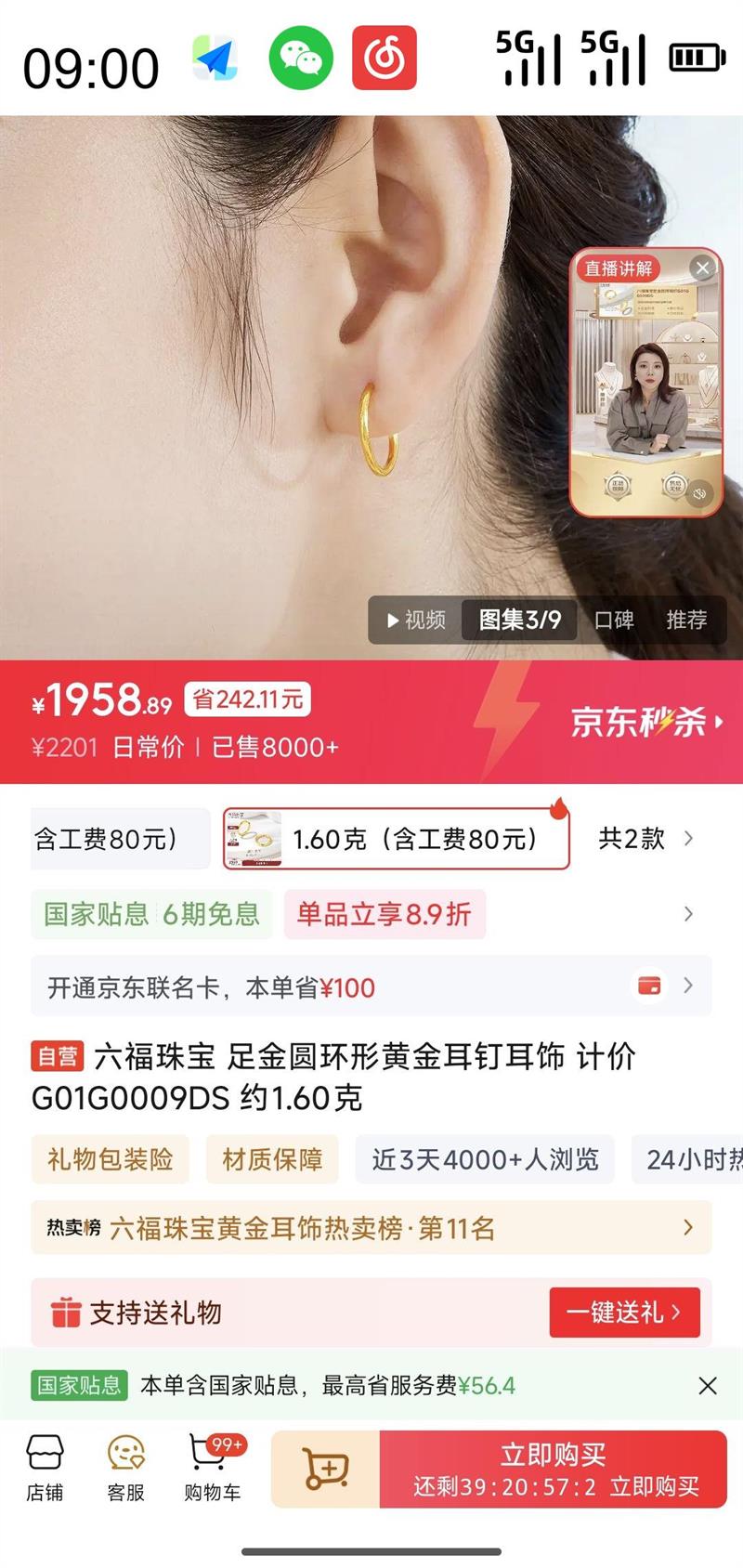Open the 购物车 shopping cart
The image size is (743, 1568).
tap(212, 1469)
